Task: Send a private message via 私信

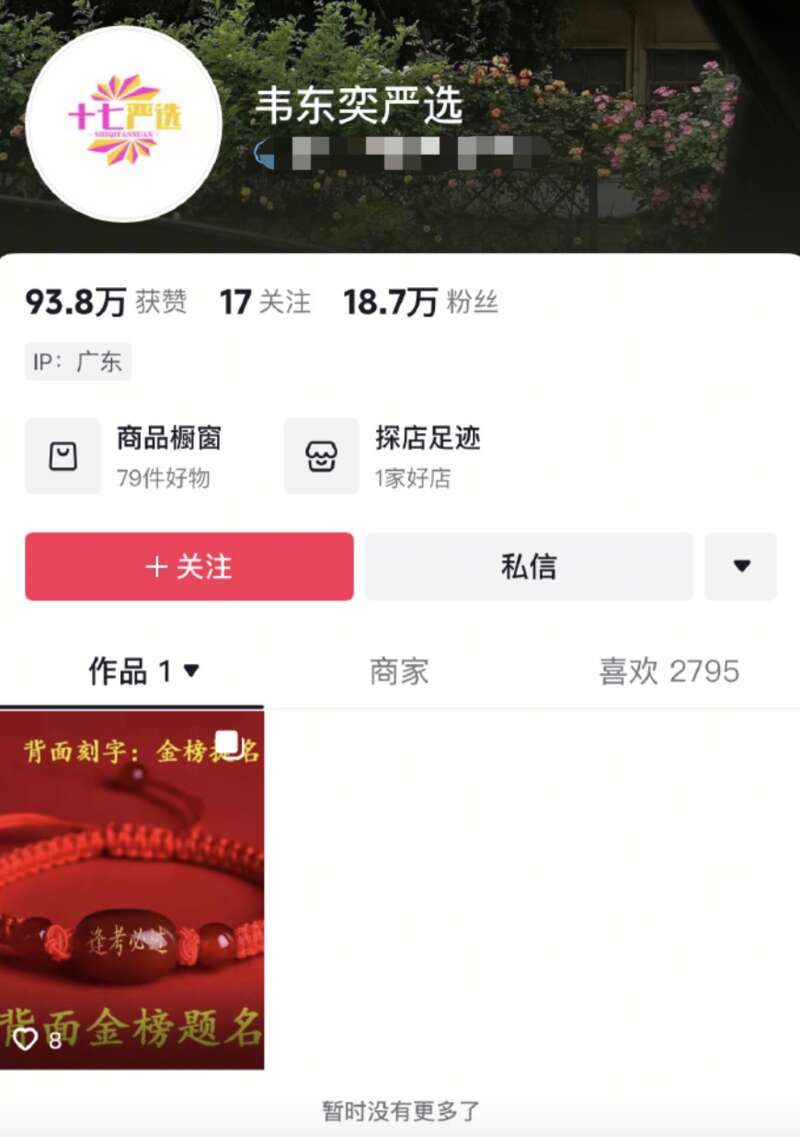Action: pos(528,566)
